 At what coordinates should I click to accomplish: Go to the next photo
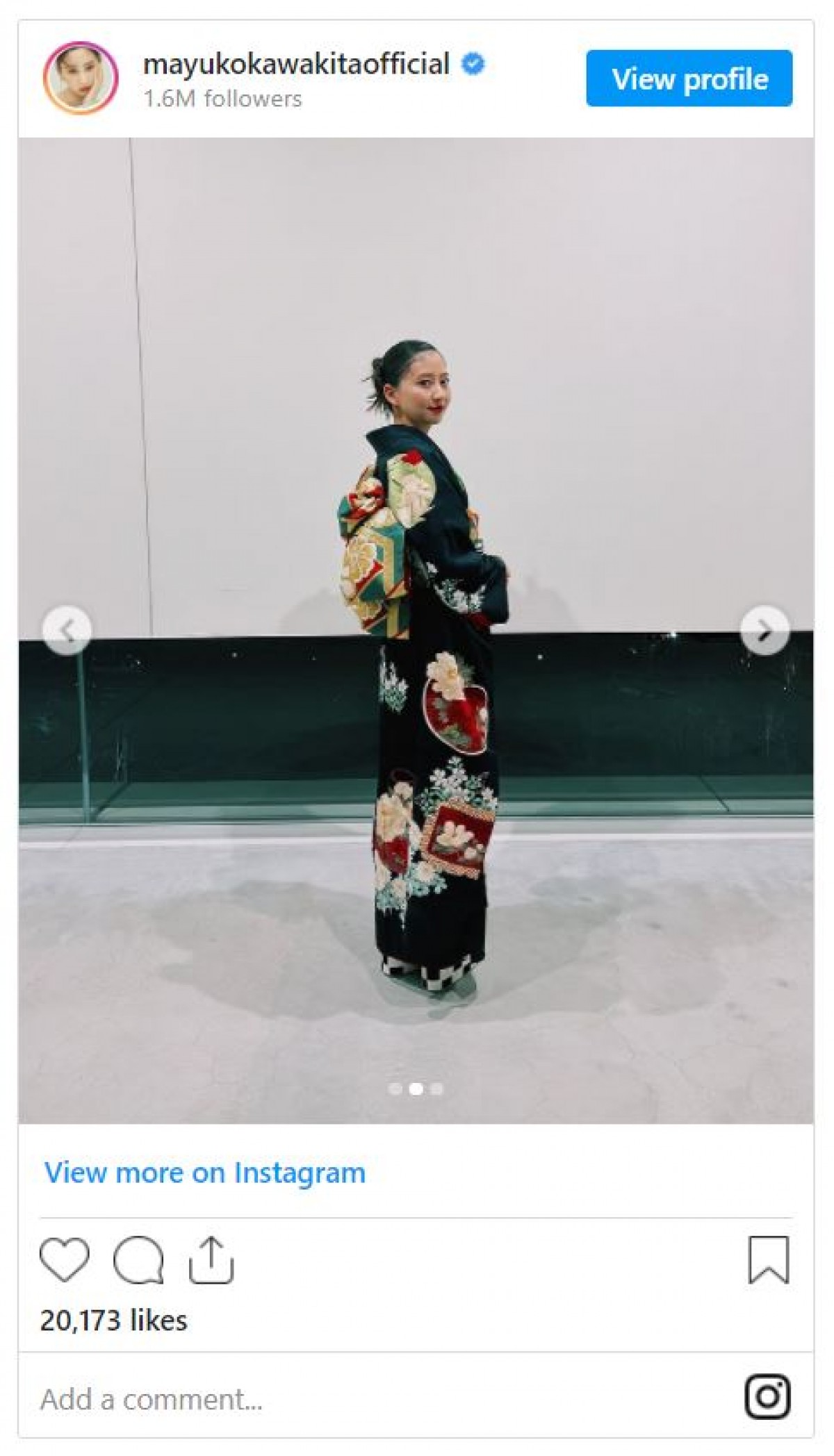coord(764,631)
